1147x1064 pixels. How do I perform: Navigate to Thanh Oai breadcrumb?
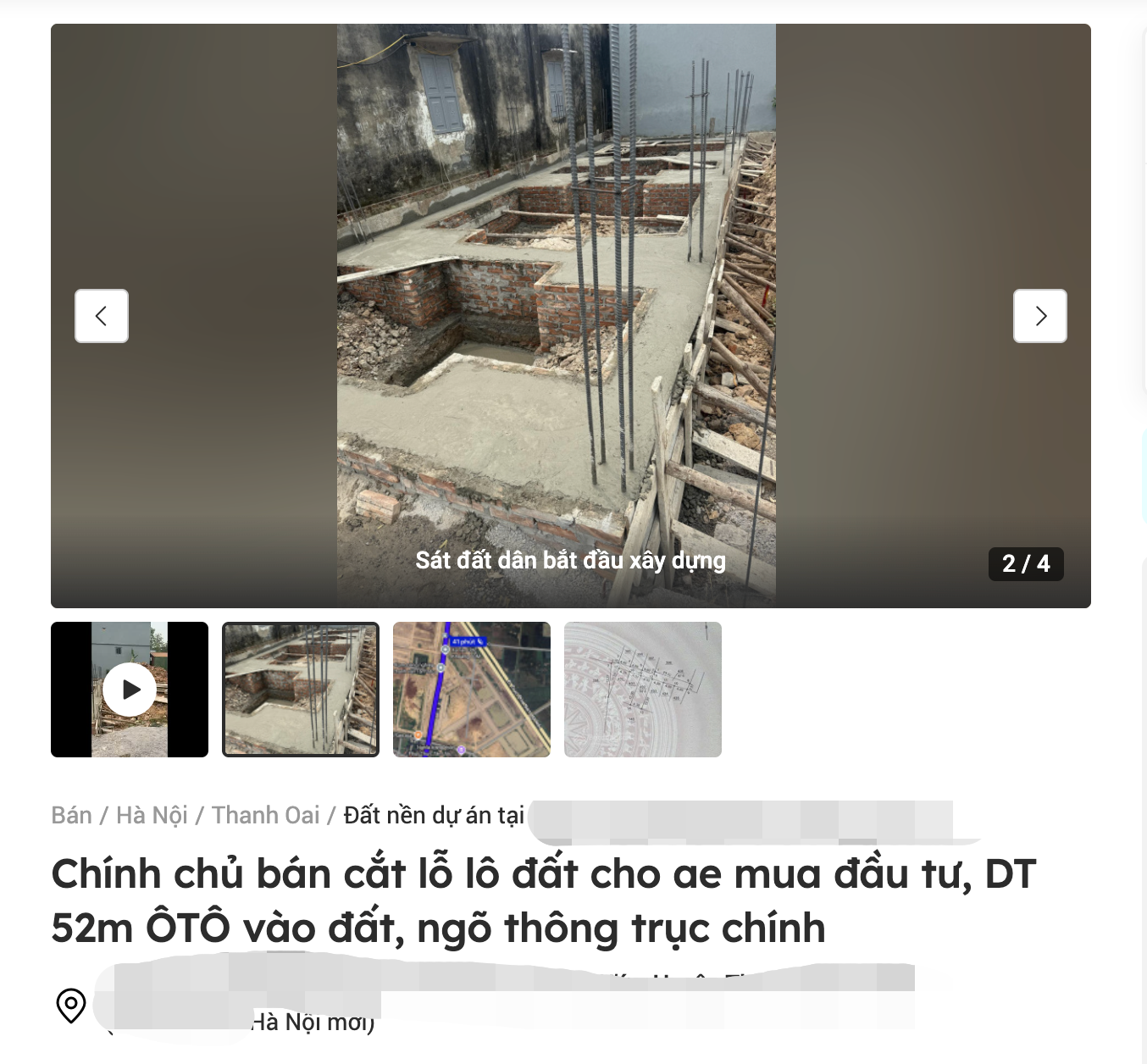(x=265, y=815)
